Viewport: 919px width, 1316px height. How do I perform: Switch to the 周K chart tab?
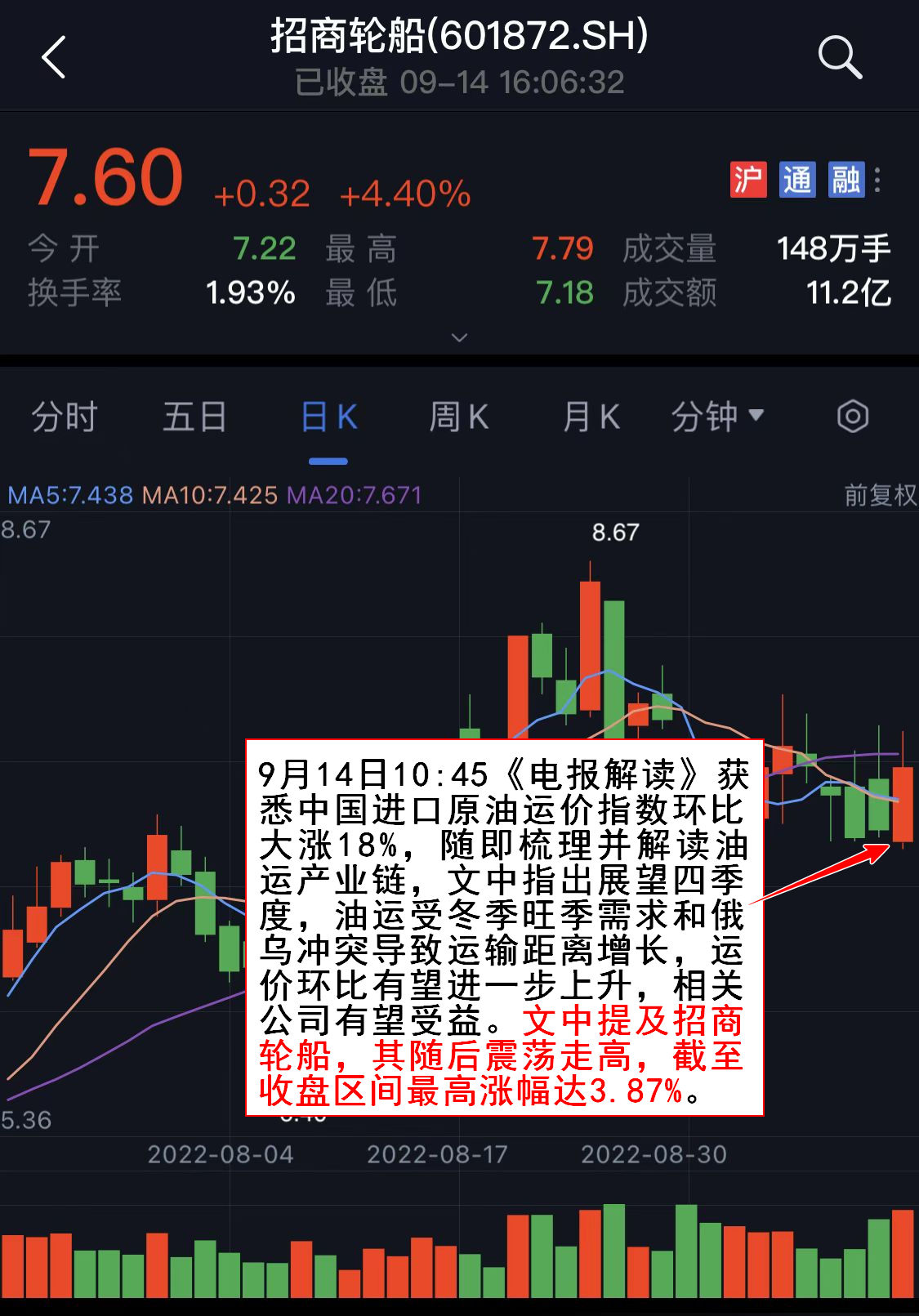click(458, 417)
